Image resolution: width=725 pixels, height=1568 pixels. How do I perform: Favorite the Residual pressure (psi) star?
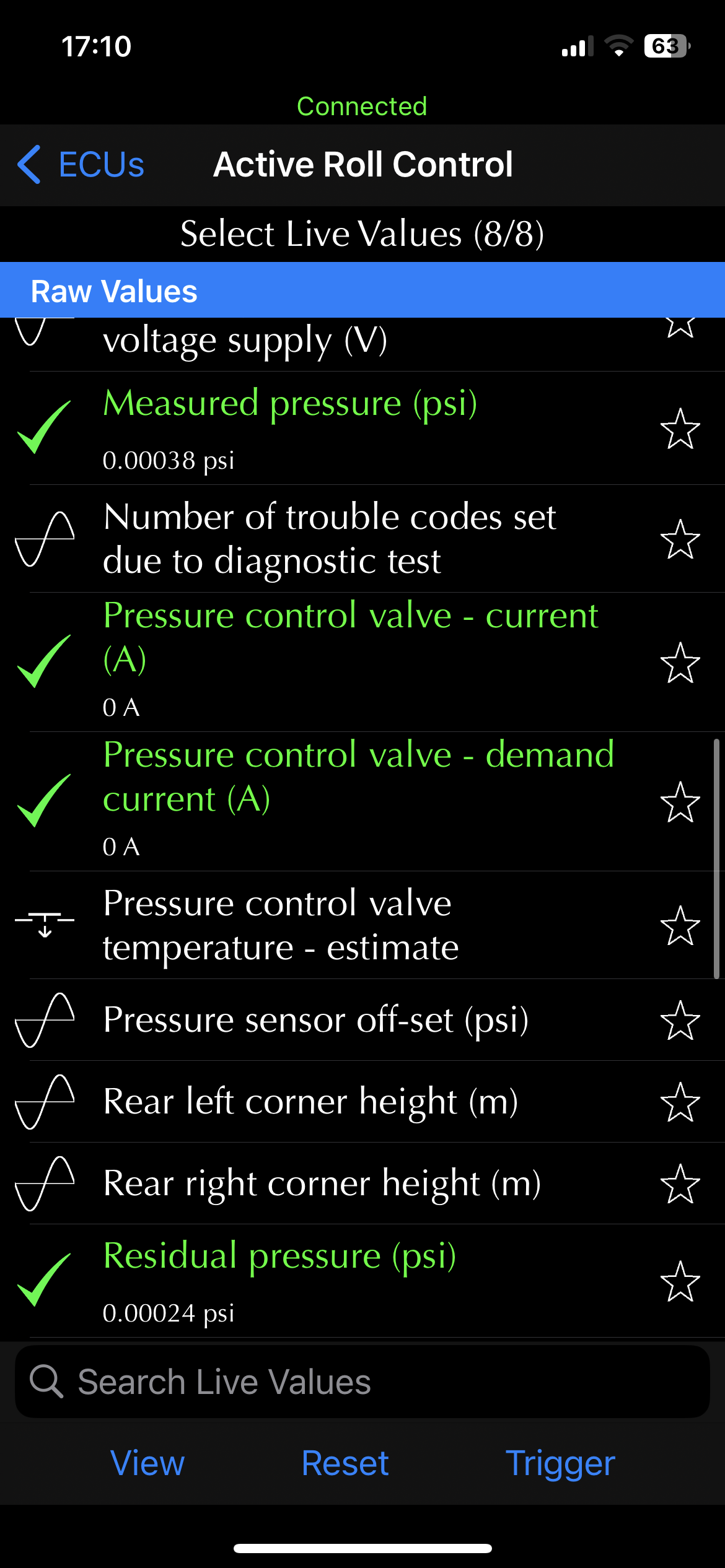[680, 1281]
